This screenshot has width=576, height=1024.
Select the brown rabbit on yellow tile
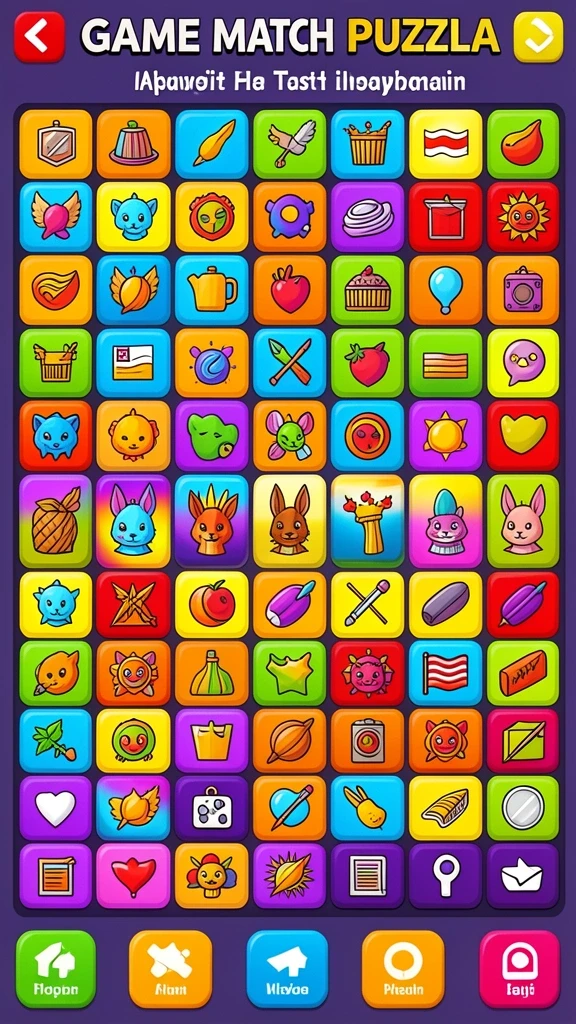point(289,520)
